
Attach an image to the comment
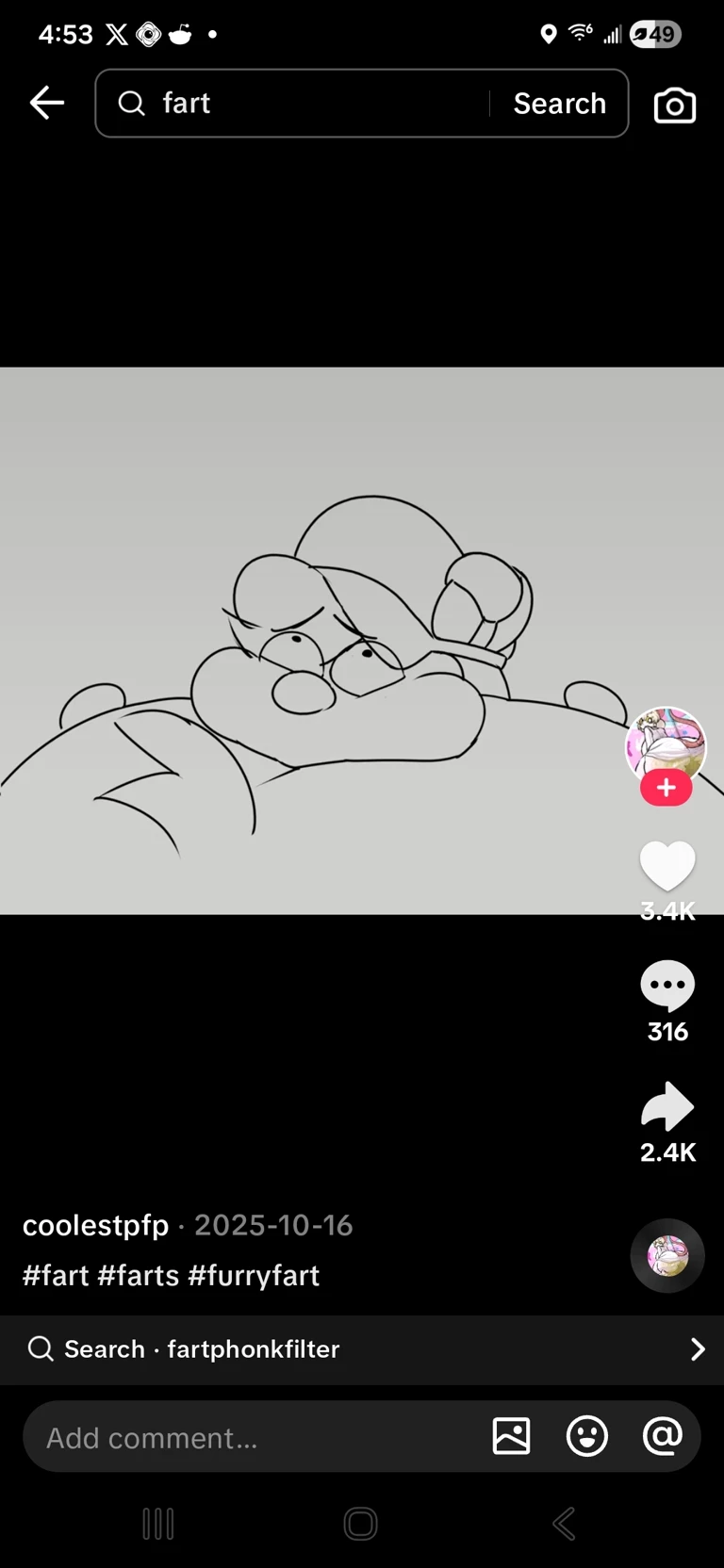click(x=511, y=1436)
